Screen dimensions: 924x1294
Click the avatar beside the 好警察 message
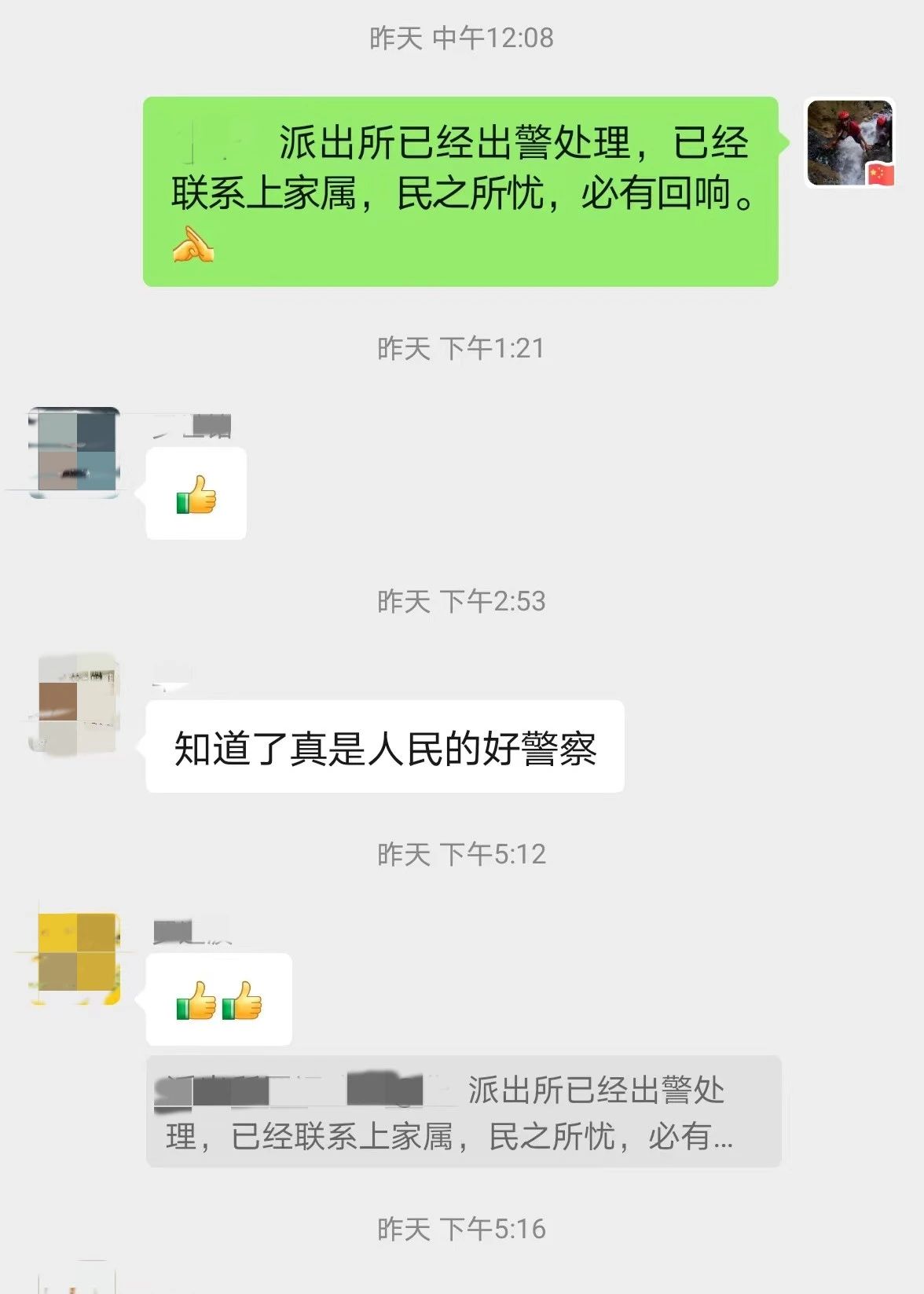click(x=75, y=702)
